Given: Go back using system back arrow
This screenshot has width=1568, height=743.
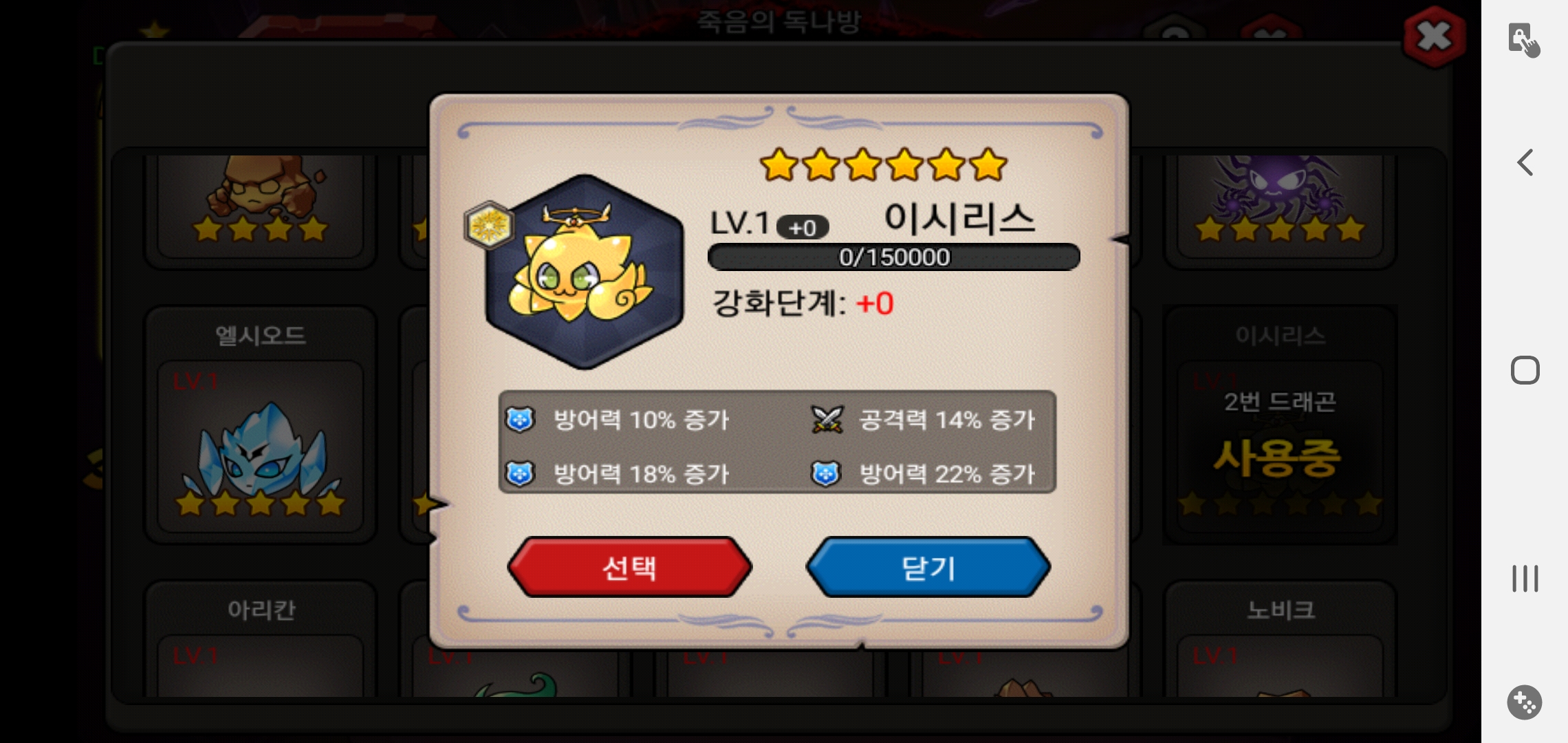Looking at the screenshot, I should [1525, 163].
